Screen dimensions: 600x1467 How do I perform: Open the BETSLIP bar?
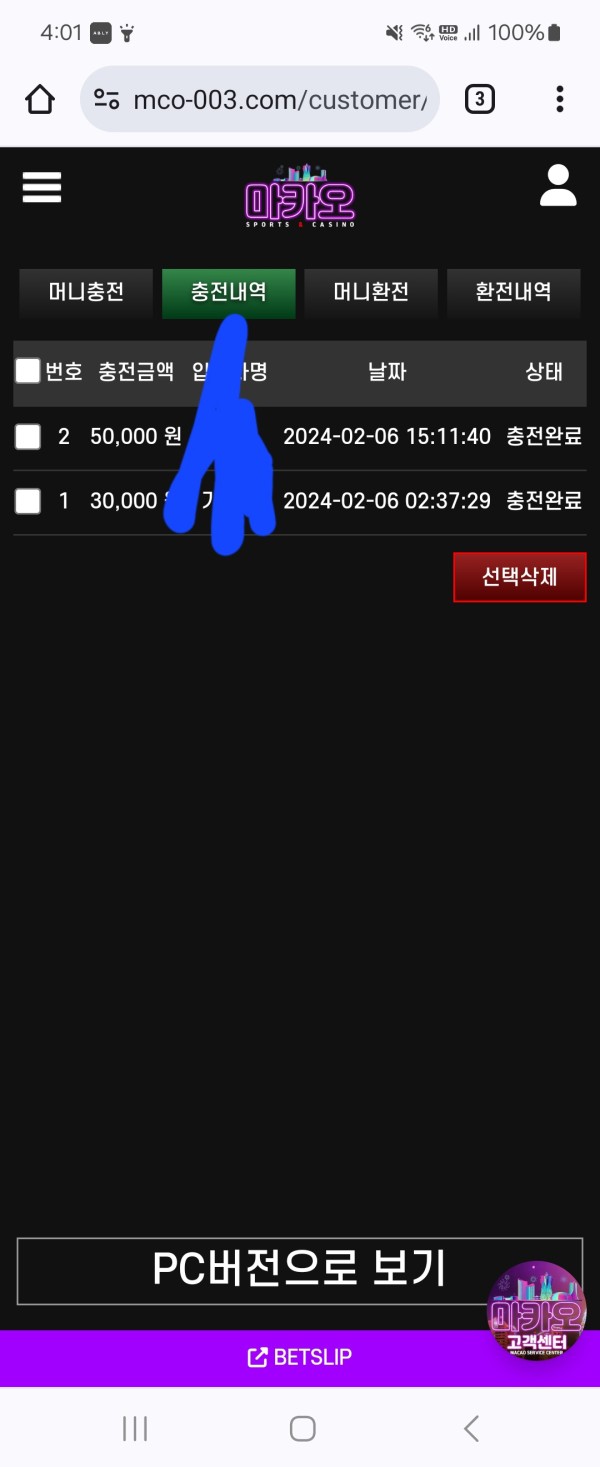(x=299, y=1357)
